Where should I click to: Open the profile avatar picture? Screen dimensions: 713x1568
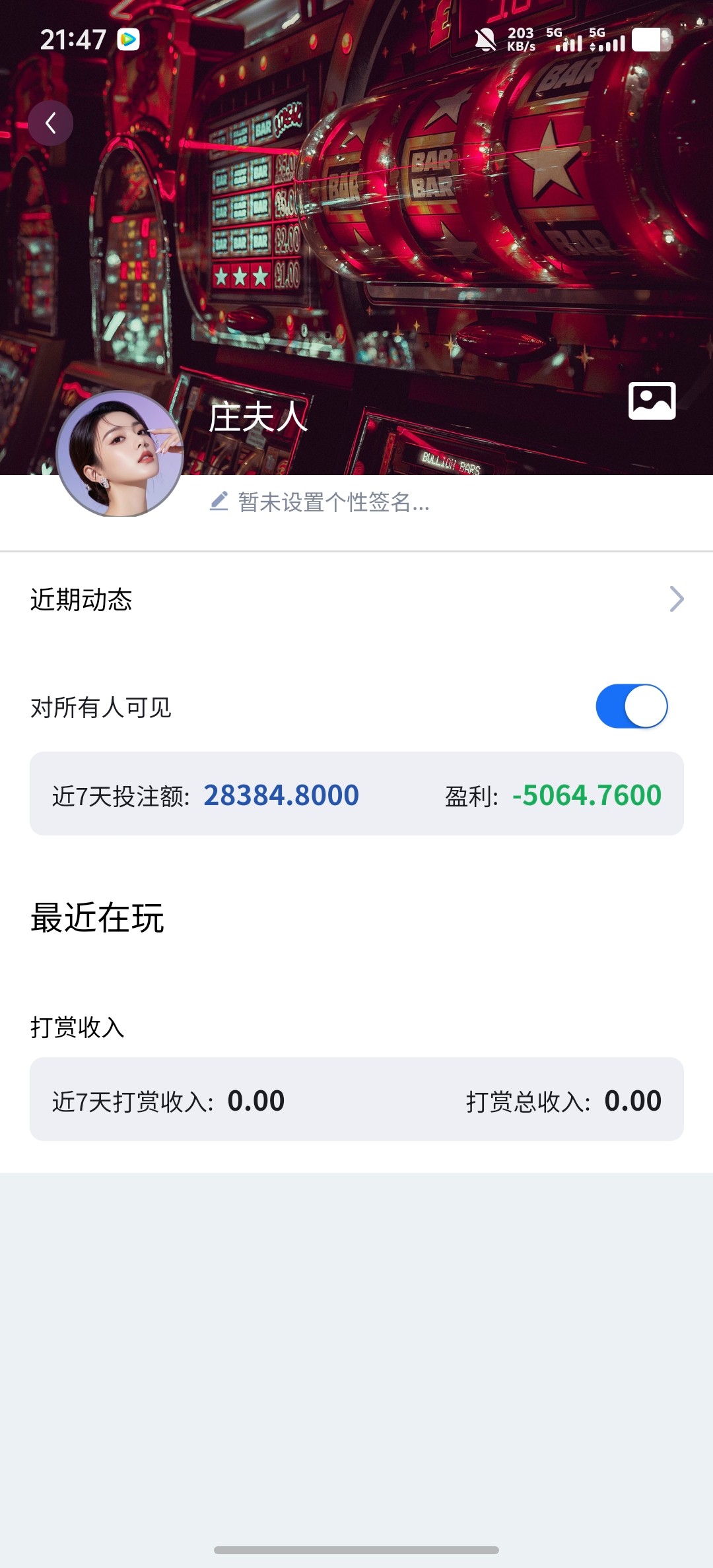point(119,454)
